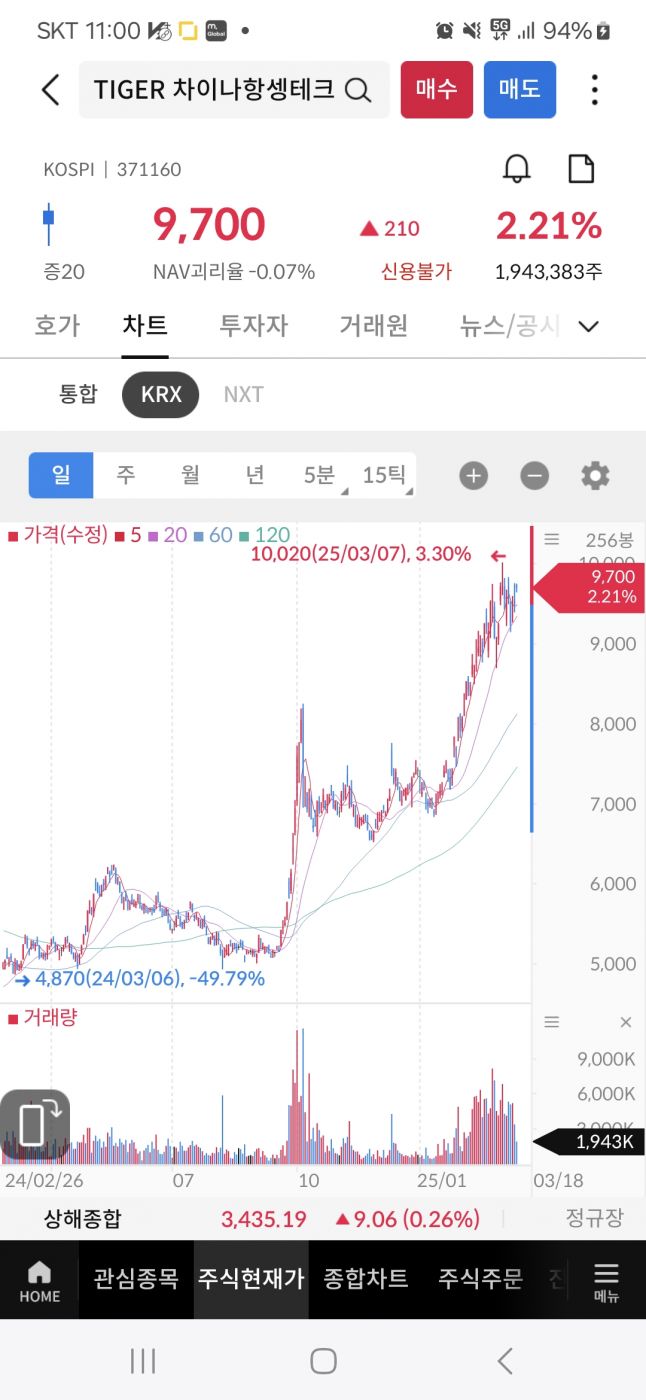
Task: Switch chart to weekly 주 period
Action: click(x=125, y=475)
